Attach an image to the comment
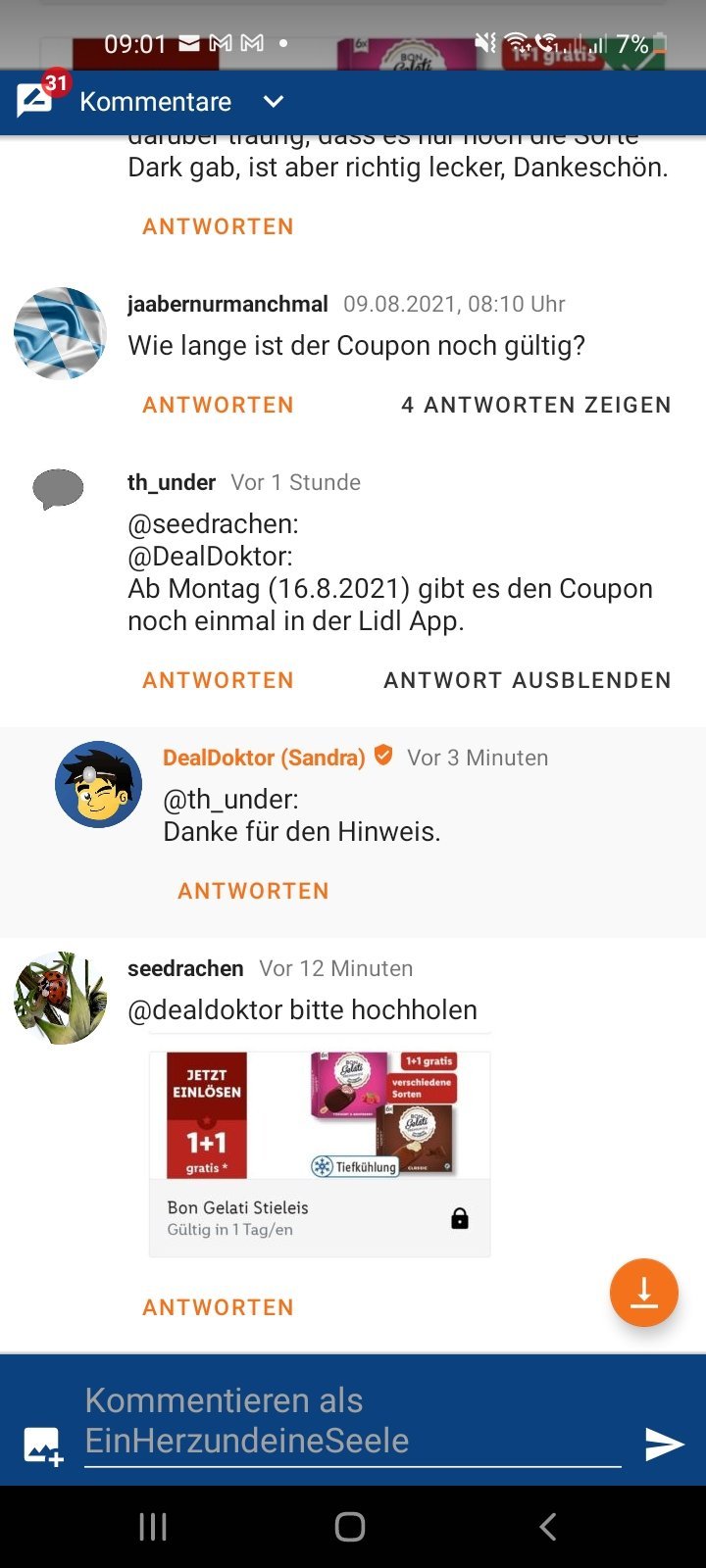The image size is (706, 1568). click(x=43, y=1445)
